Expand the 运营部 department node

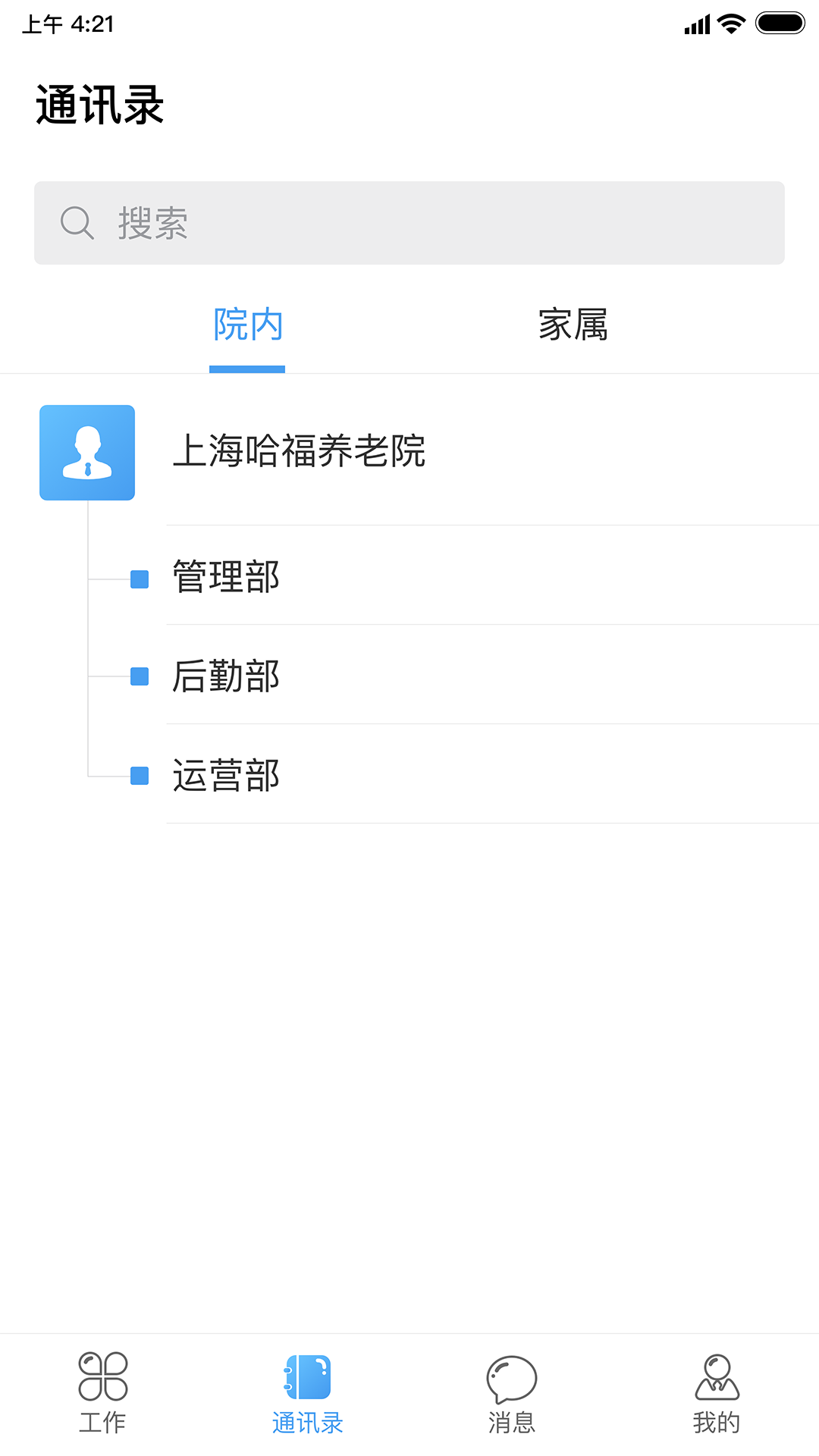[x=225, y=775]
